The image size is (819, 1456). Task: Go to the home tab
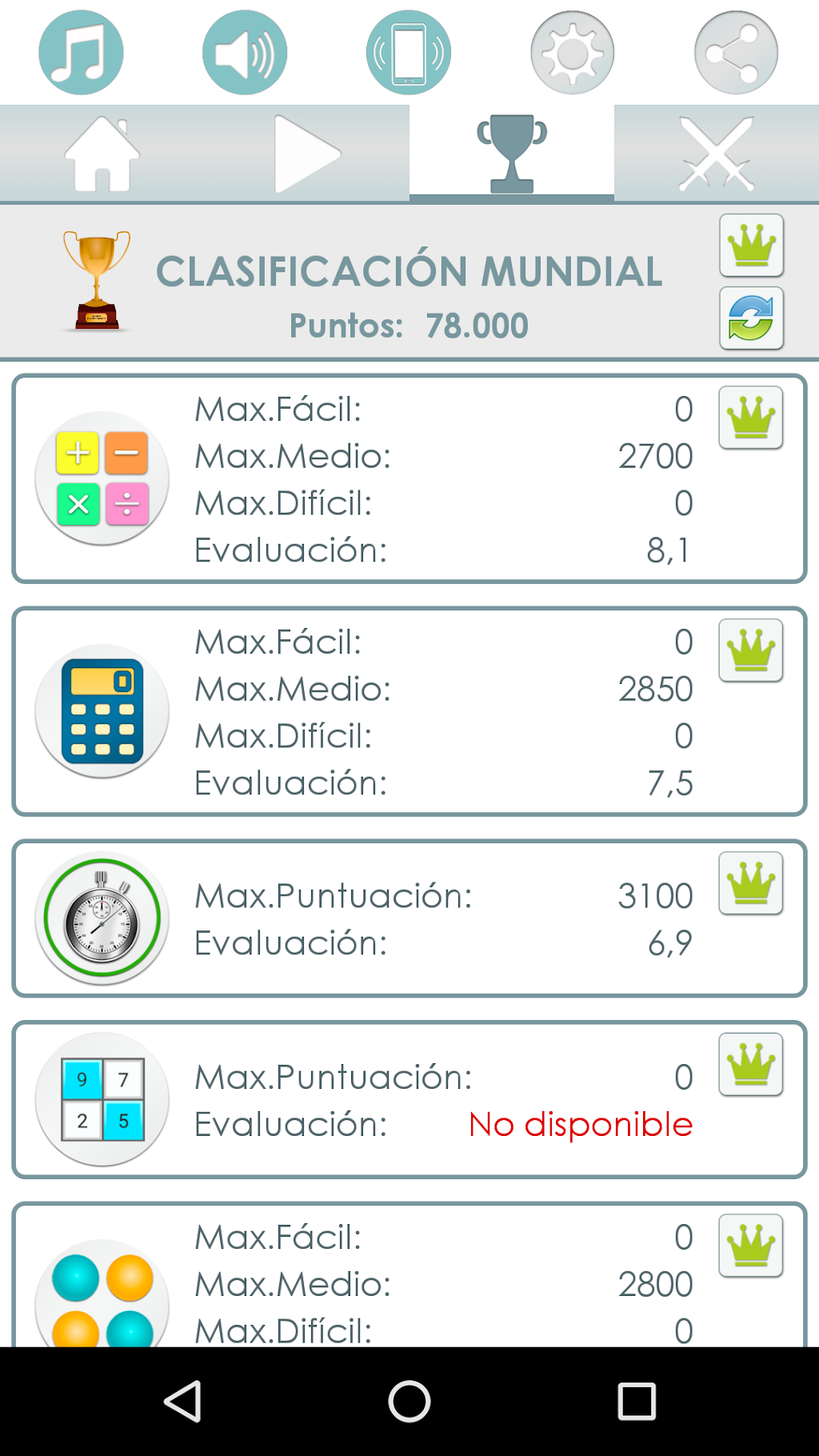click(102, 154)
